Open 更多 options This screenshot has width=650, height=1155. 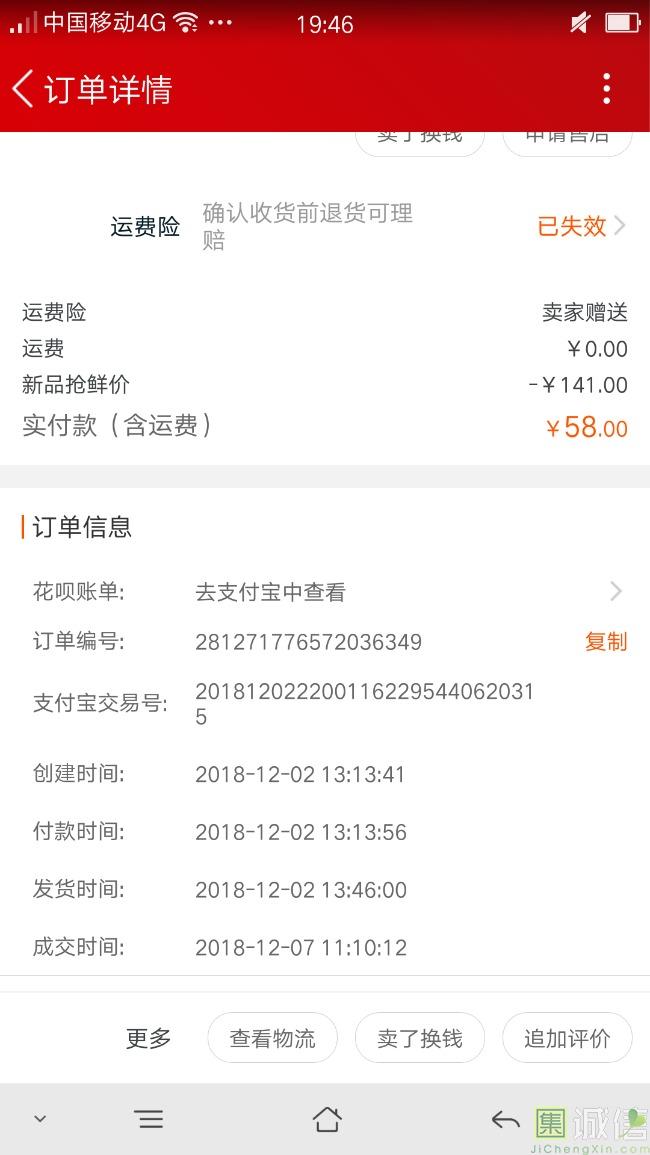click(148, 1038)
